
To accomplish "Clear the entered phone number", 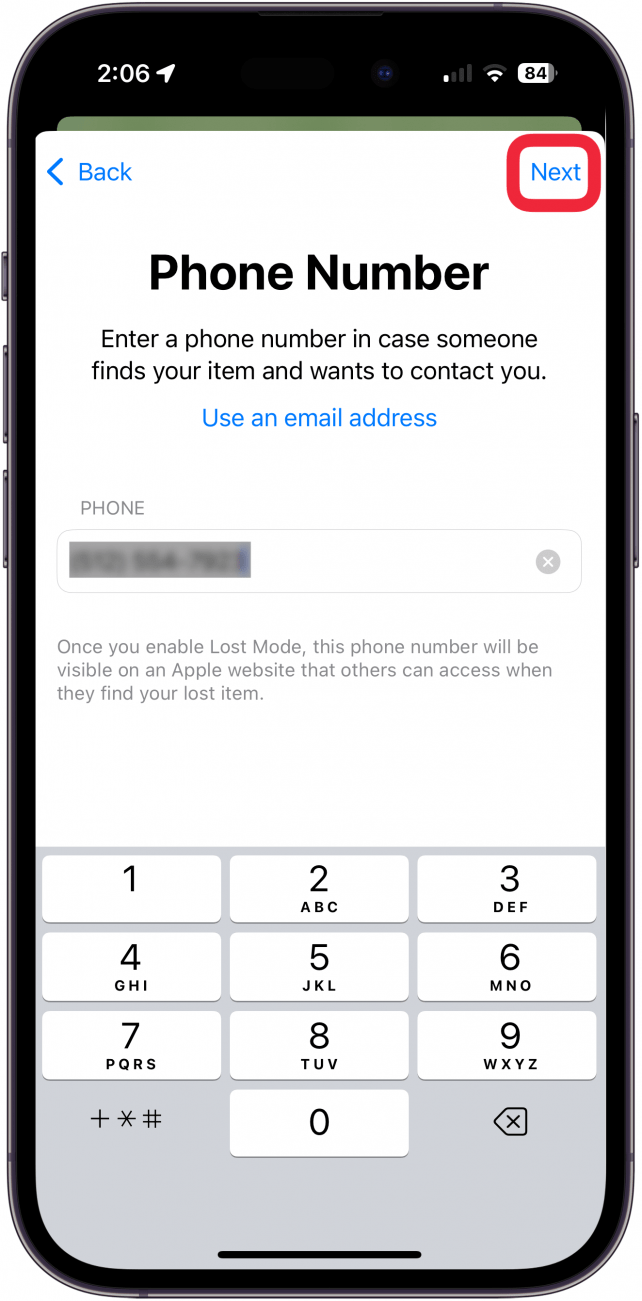I will 548,562.
